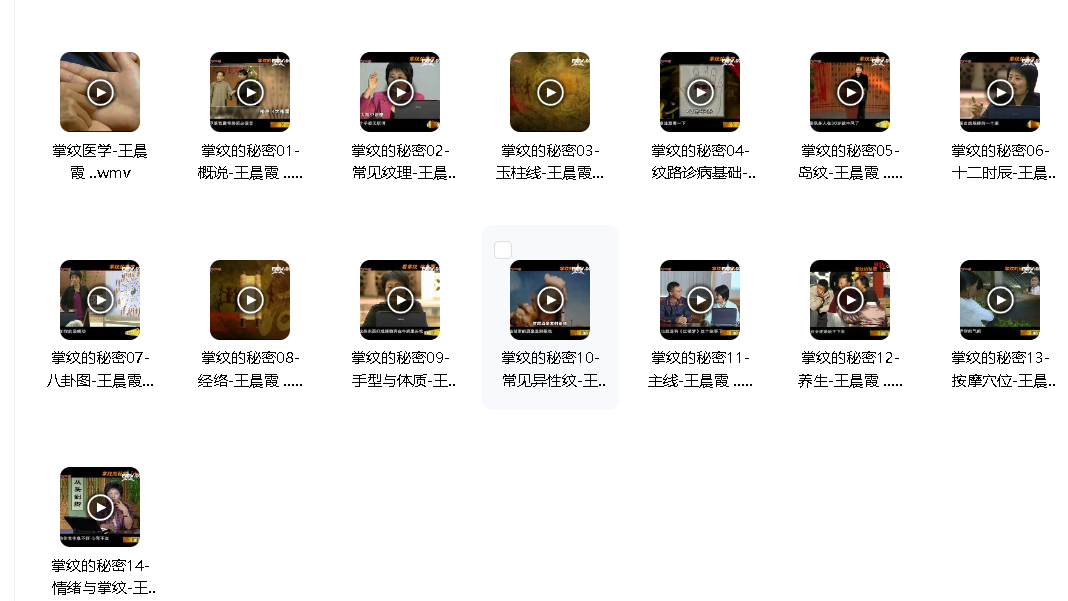Play 掌纹的秘密03-玉柱线 video
Screen dimensions: 1068x601
point(550,92)
